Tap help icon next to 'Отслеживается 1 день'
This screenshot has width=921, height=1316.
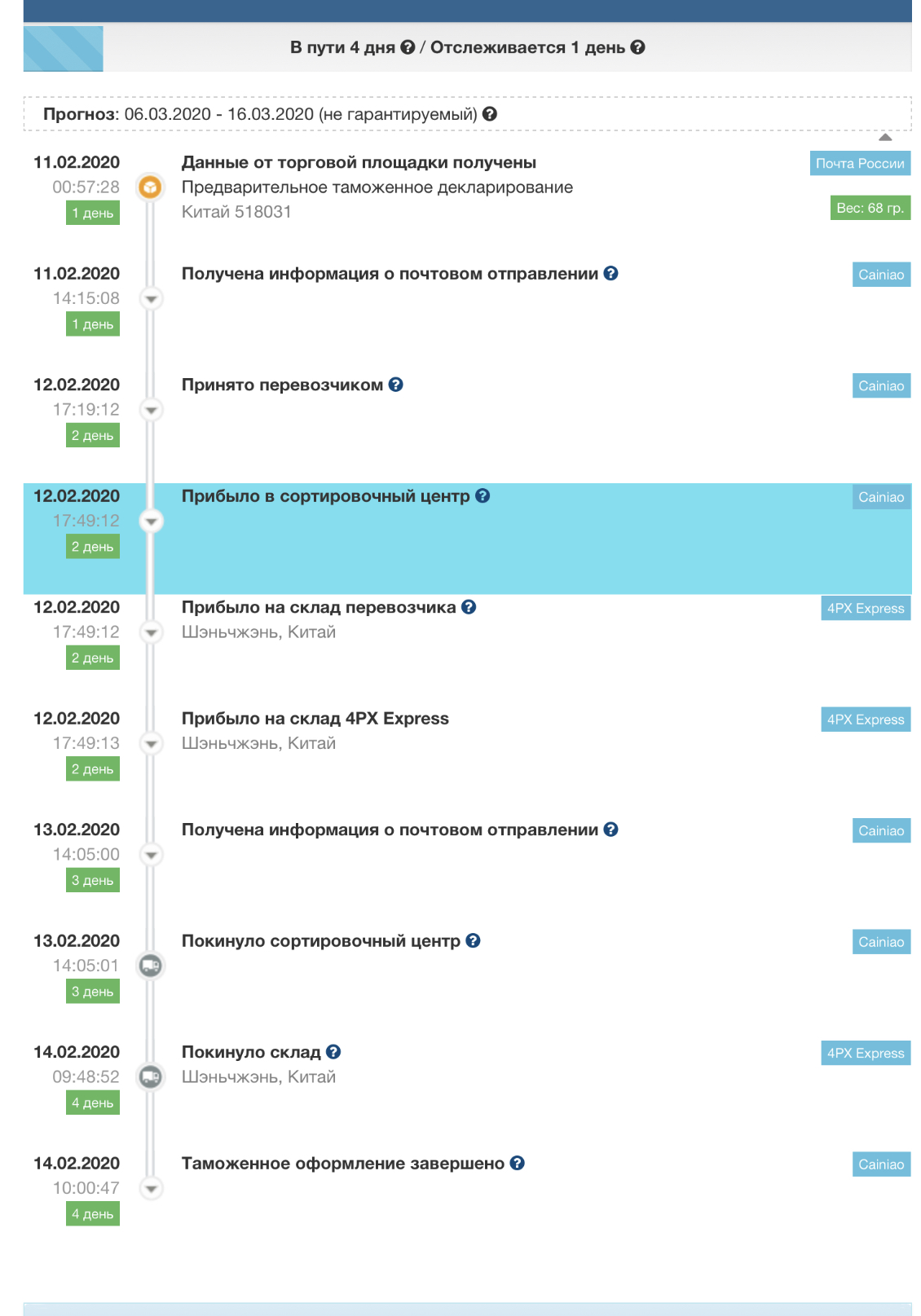[x=638, y=47]
